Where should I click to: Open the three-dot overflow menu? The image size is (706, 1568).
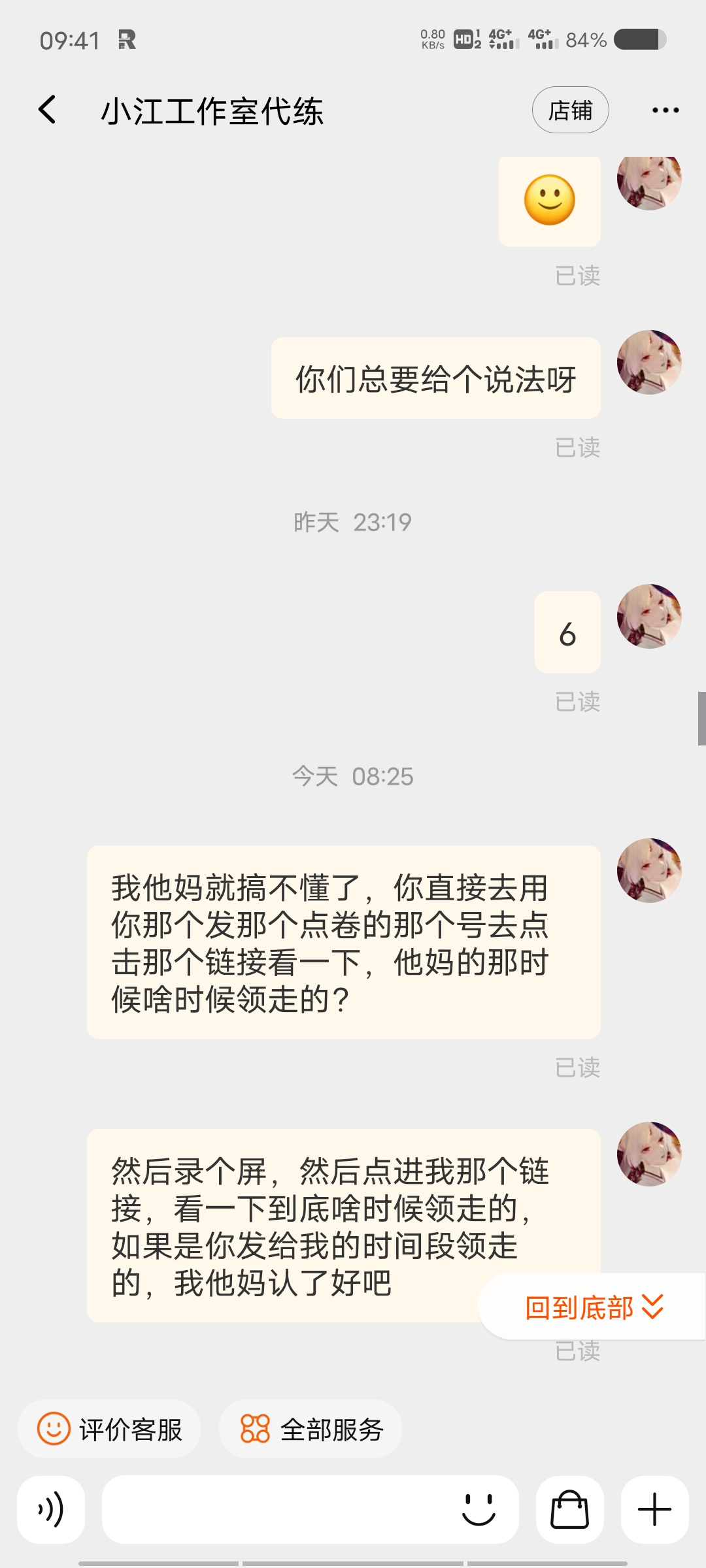[x=665, y=110]
